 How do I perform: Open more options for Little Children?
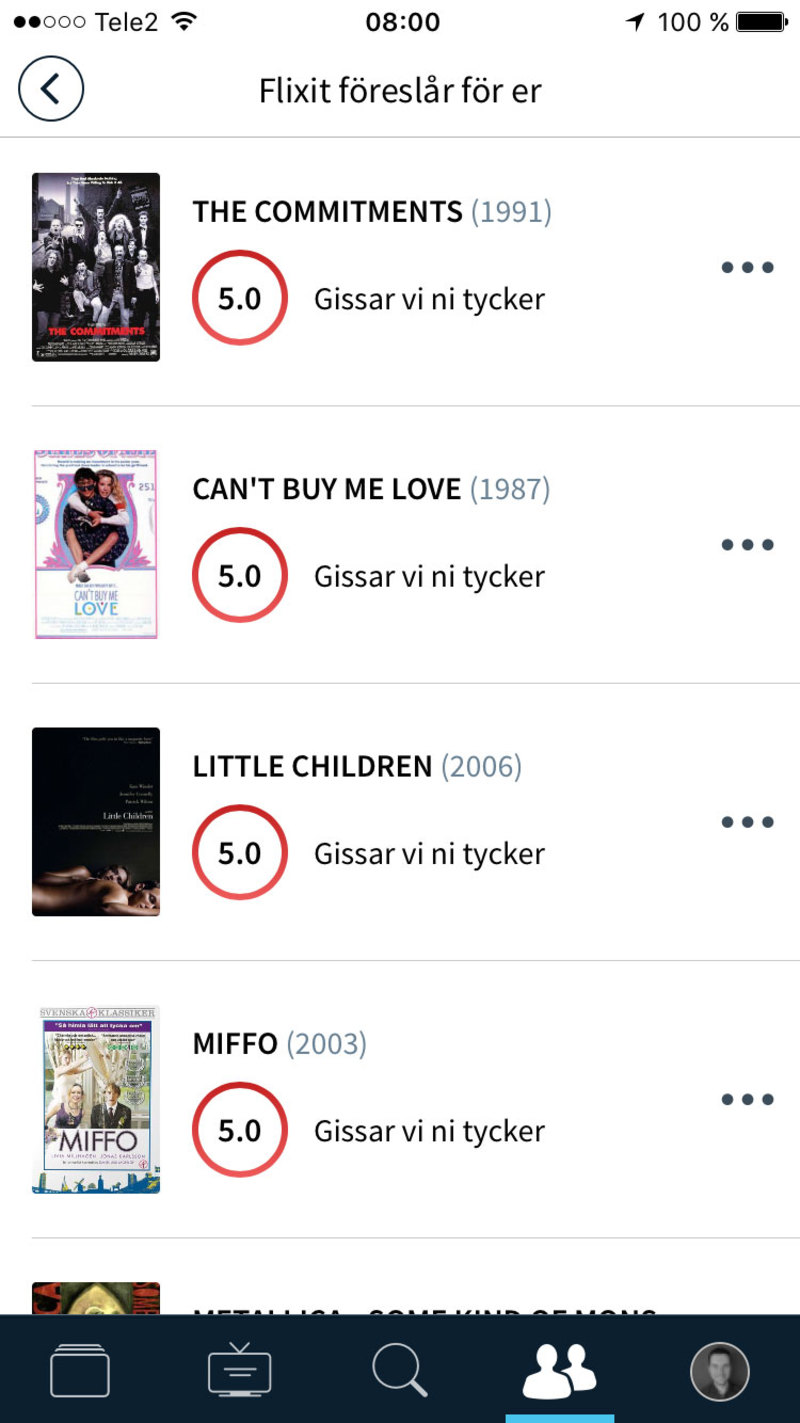[x=747, y=822]
